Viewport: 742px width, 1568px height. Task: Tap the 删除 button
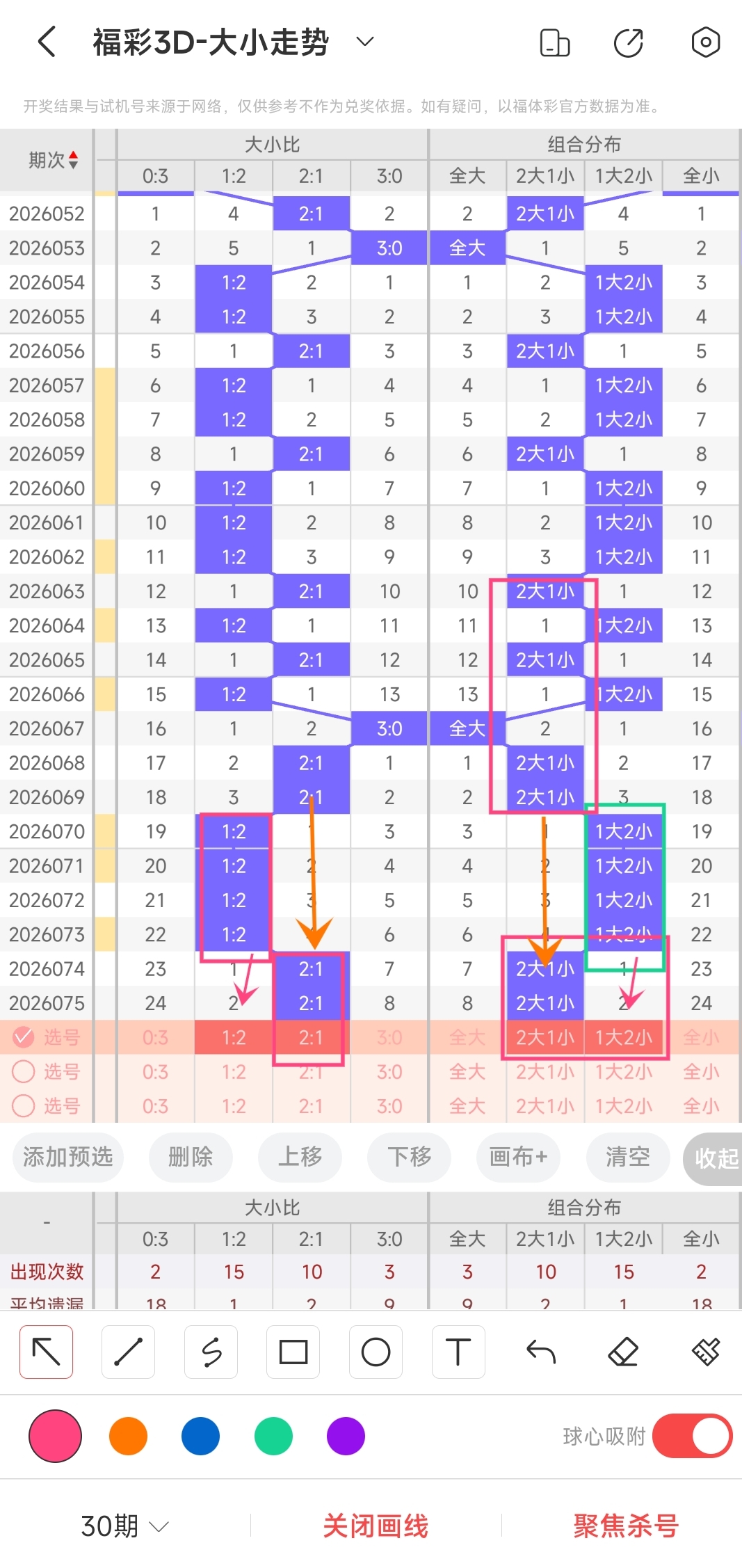191,1157
